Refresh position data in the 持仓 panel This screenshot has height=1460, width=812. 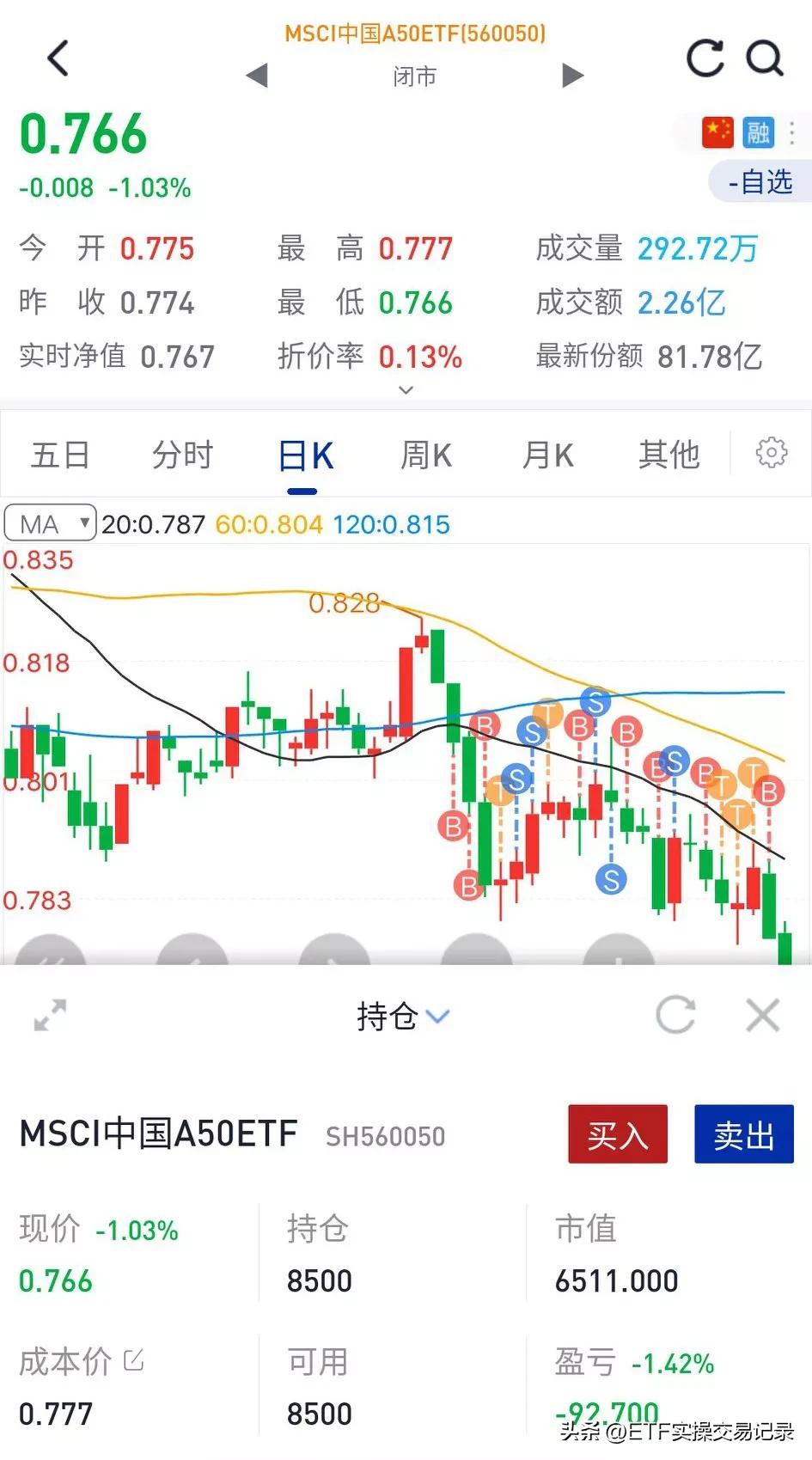click(675, 1015)
